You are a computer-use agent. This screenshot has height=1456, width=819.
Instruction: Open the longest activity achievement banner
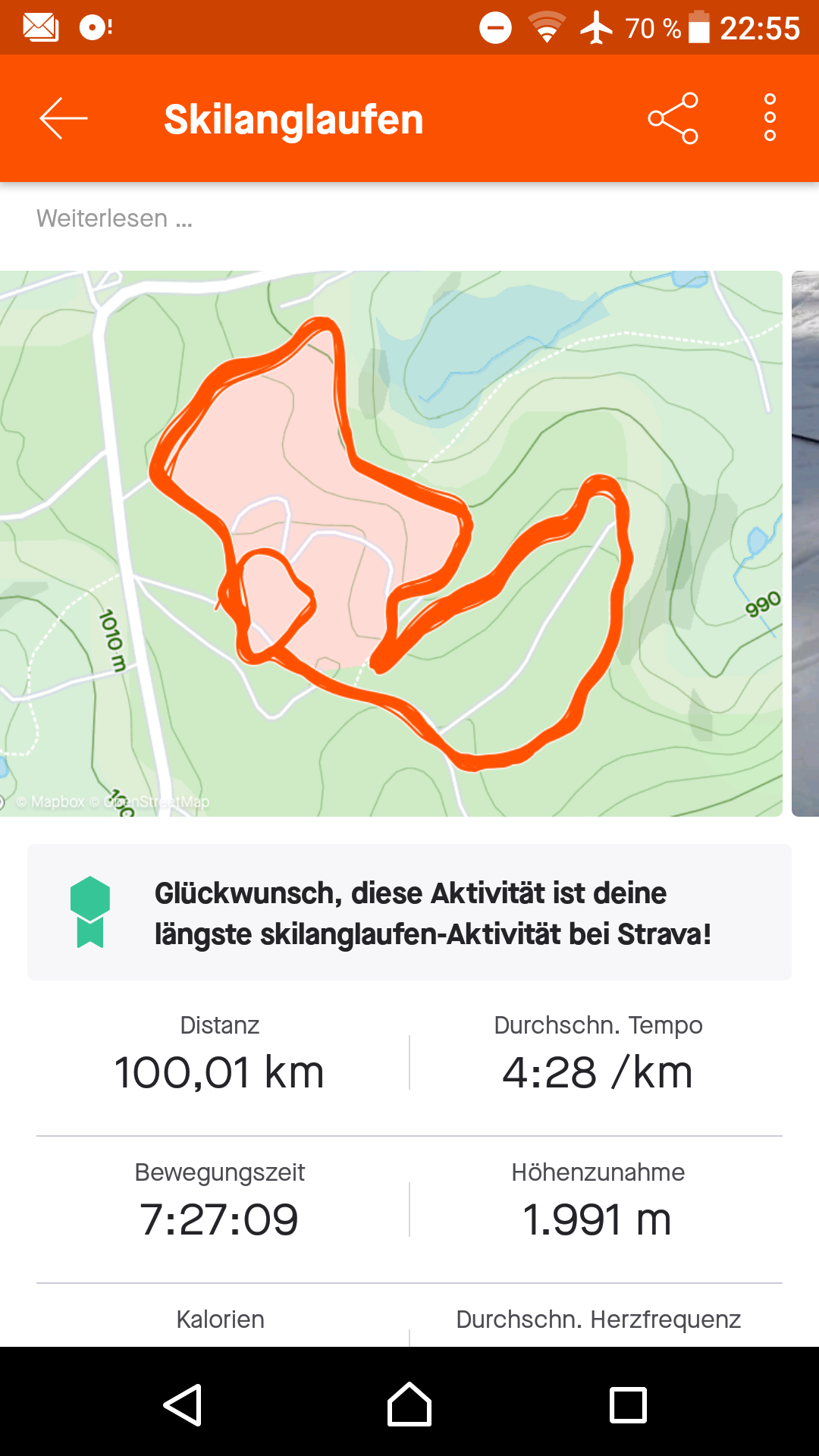click(x=409, y=912)
